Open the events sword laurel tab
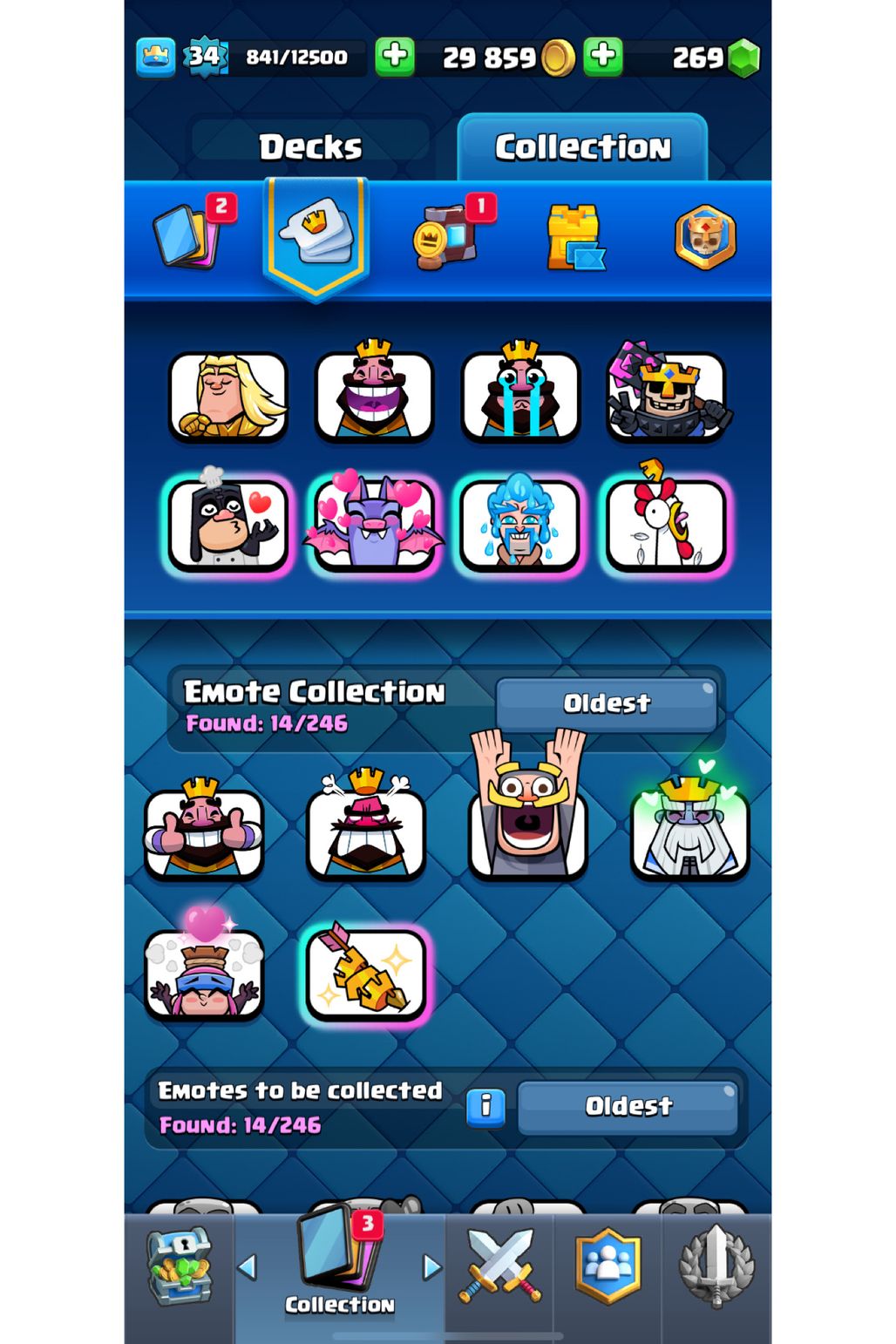Viewport: 896px width, 1344px height. click(x=716, y=1267)
